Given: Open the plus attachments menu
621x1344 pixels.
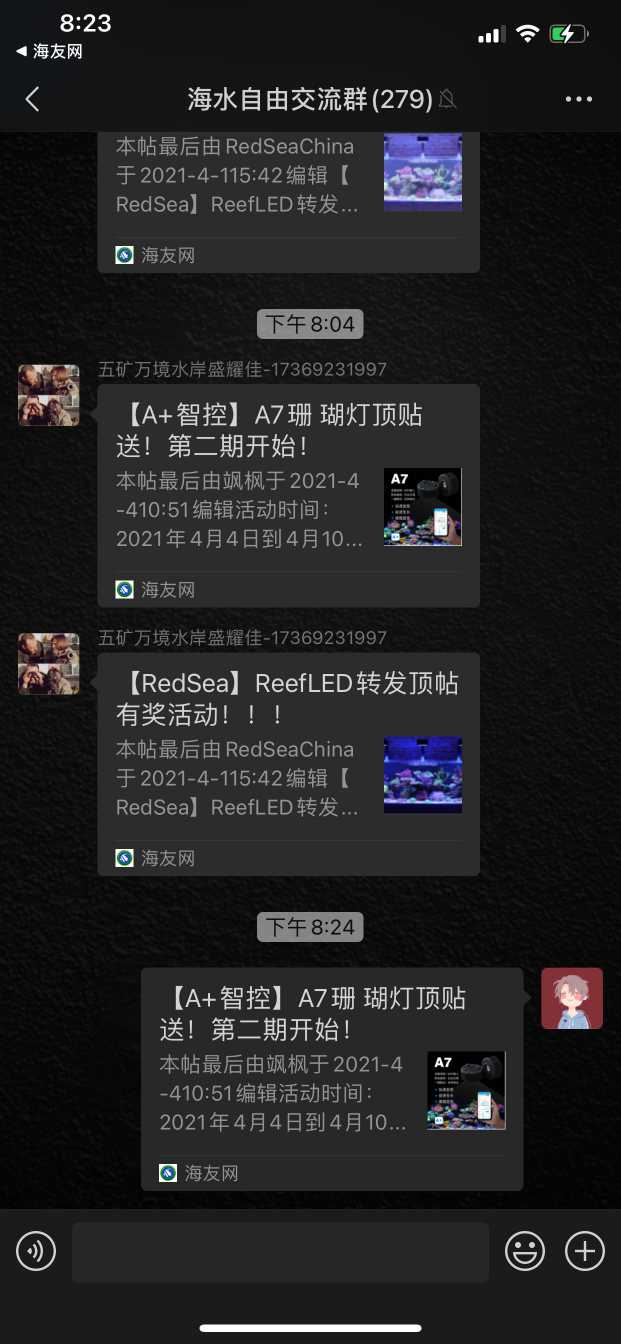Looking at the screenshot, I should 585,1251.
